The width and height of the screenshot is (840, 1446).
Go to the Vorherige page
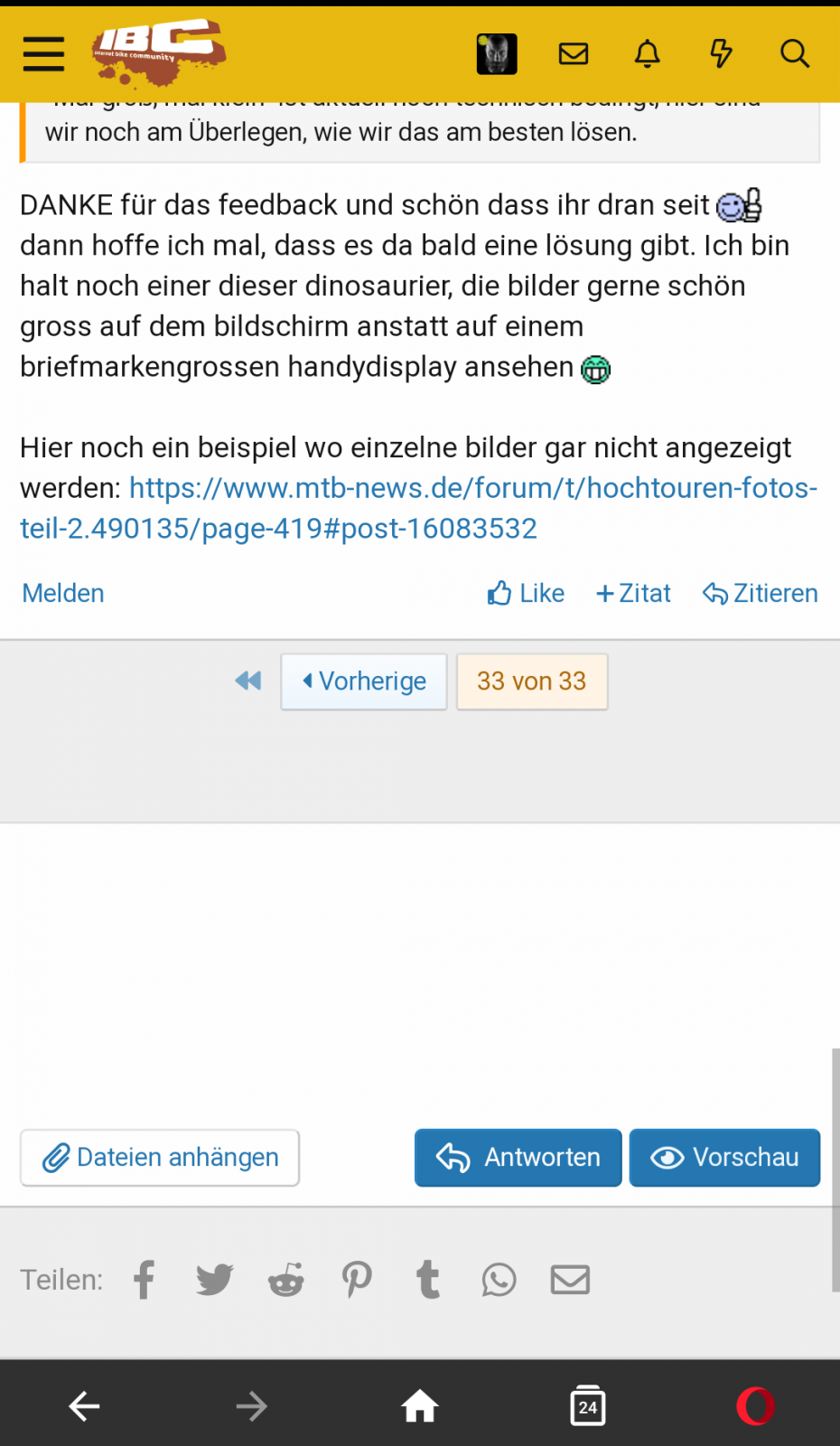pyautogui.click(x=364, y=681)
